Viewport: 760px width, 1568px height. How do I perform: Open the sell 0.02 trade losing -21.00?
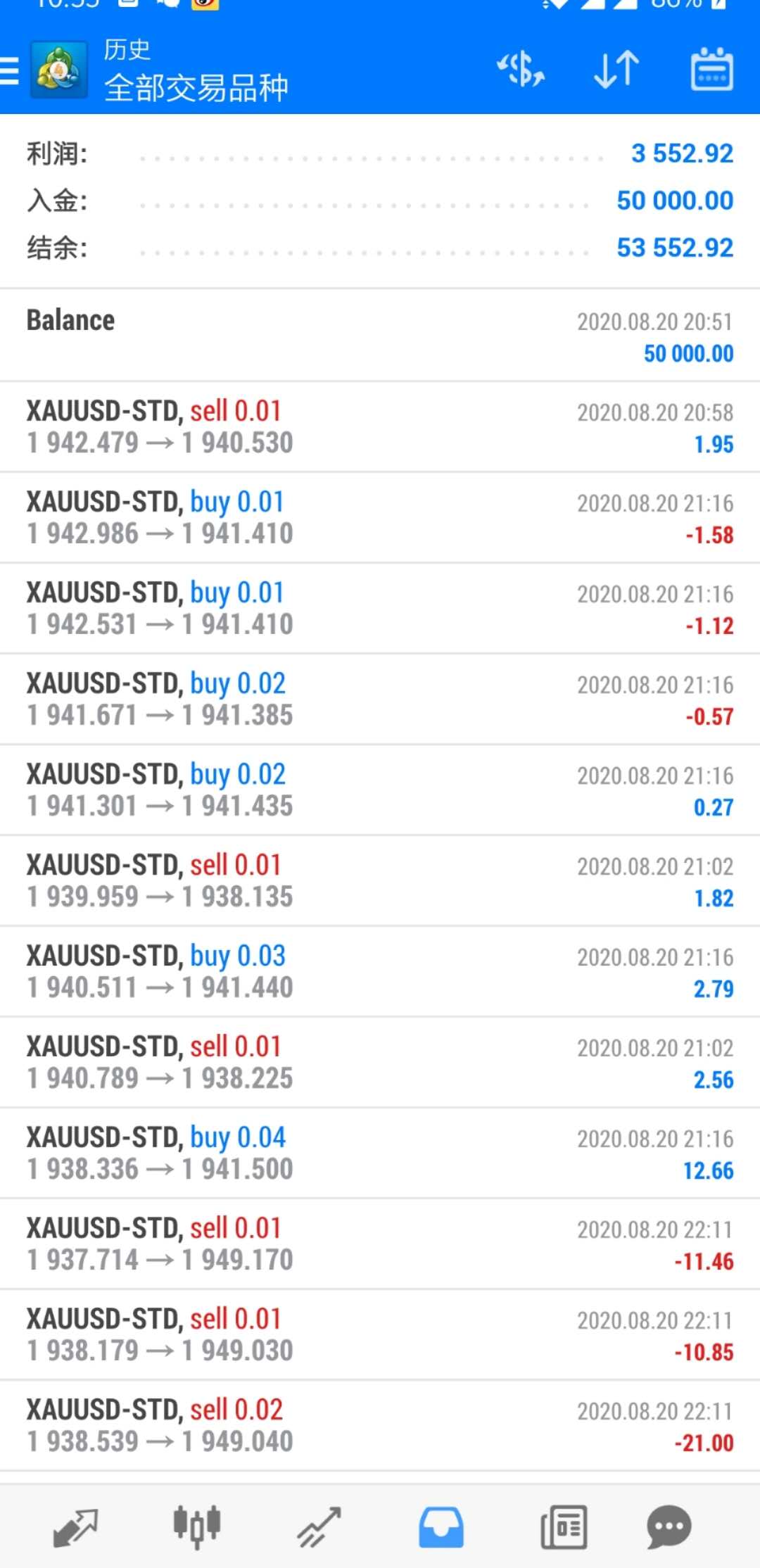380,1426
